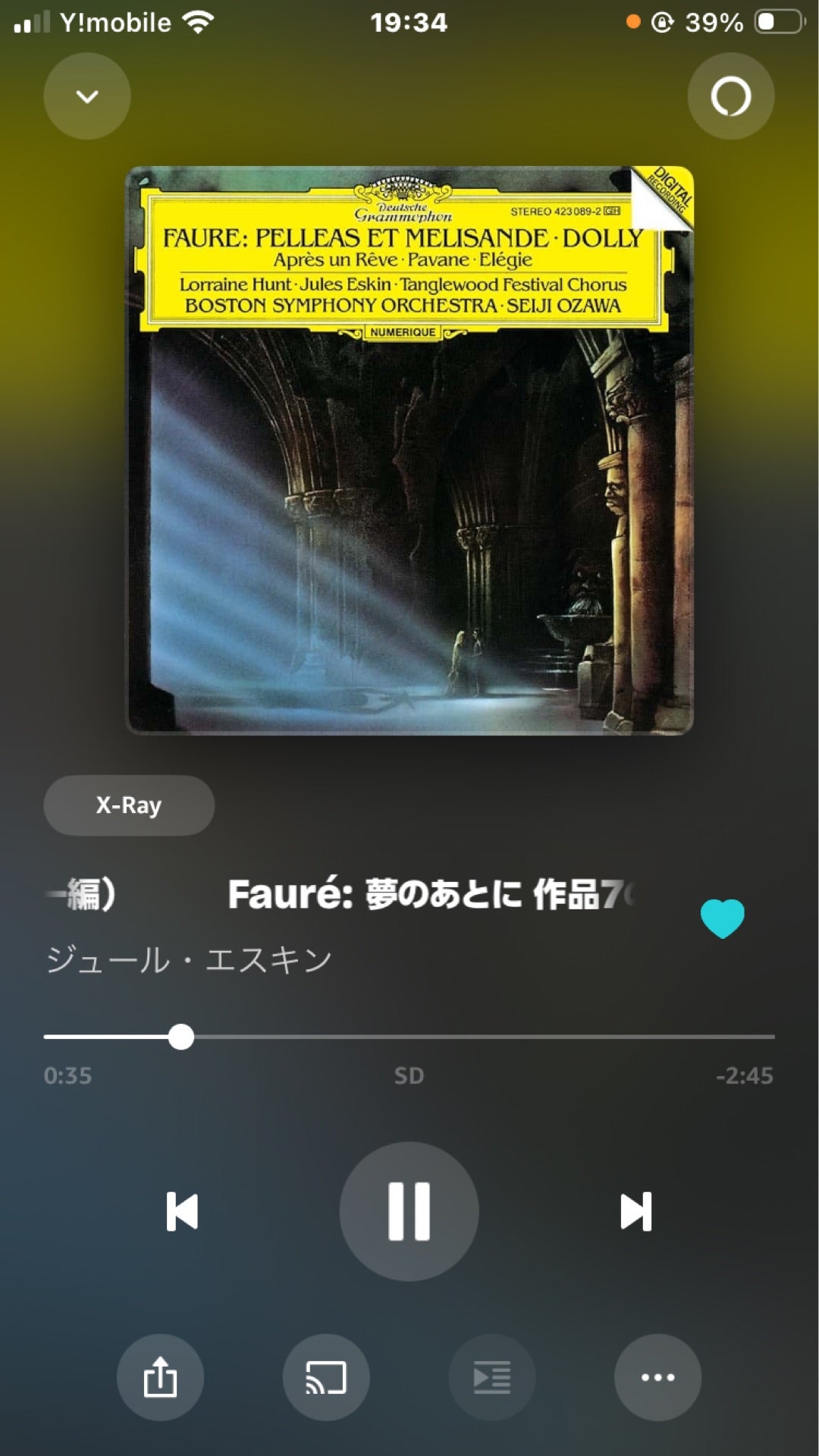The image size is (819, 1456).
Task: Cast music to another device
Action: pos(326,1377)
